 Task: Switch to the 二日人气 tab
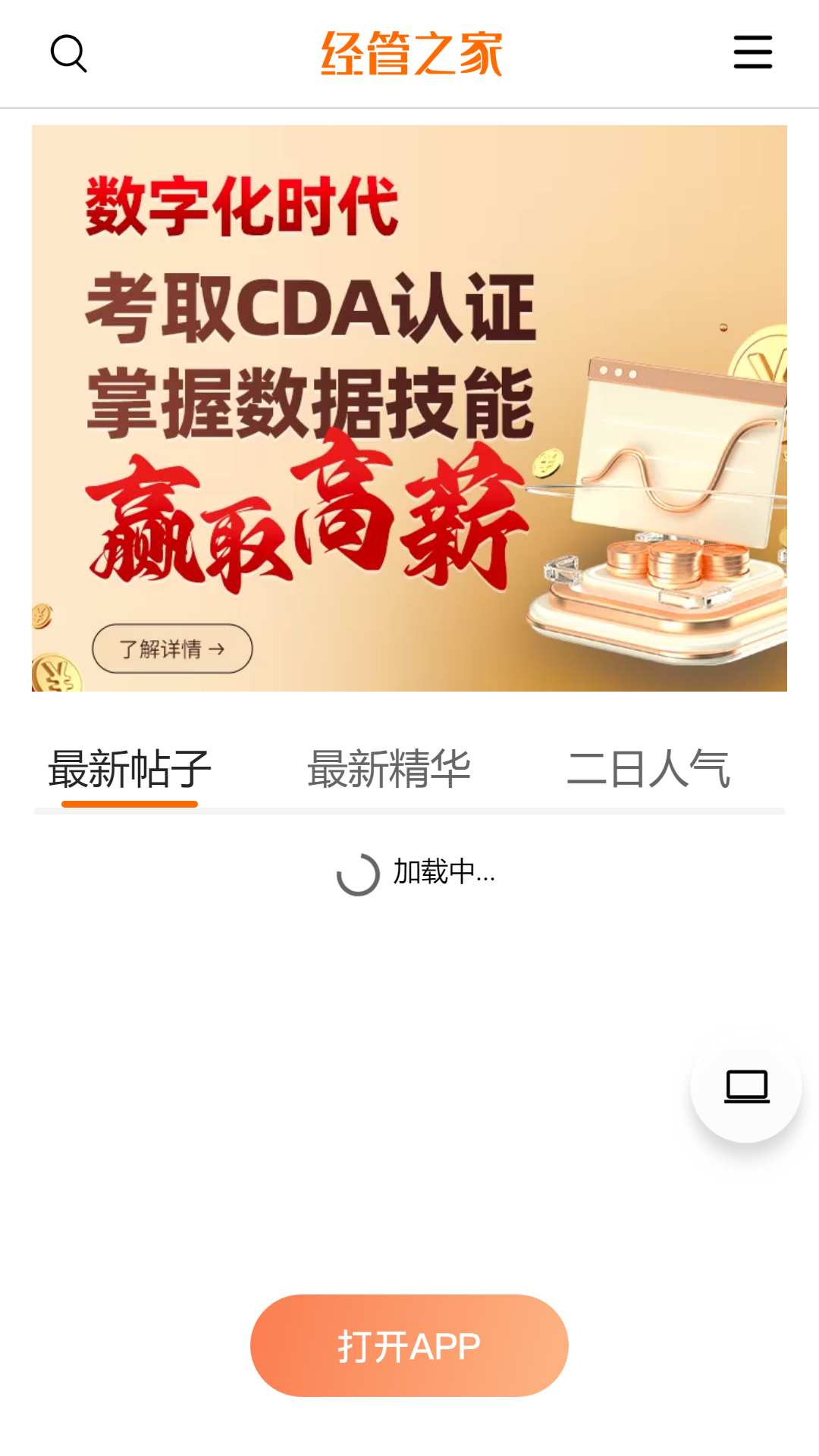[x=648, y=769]
